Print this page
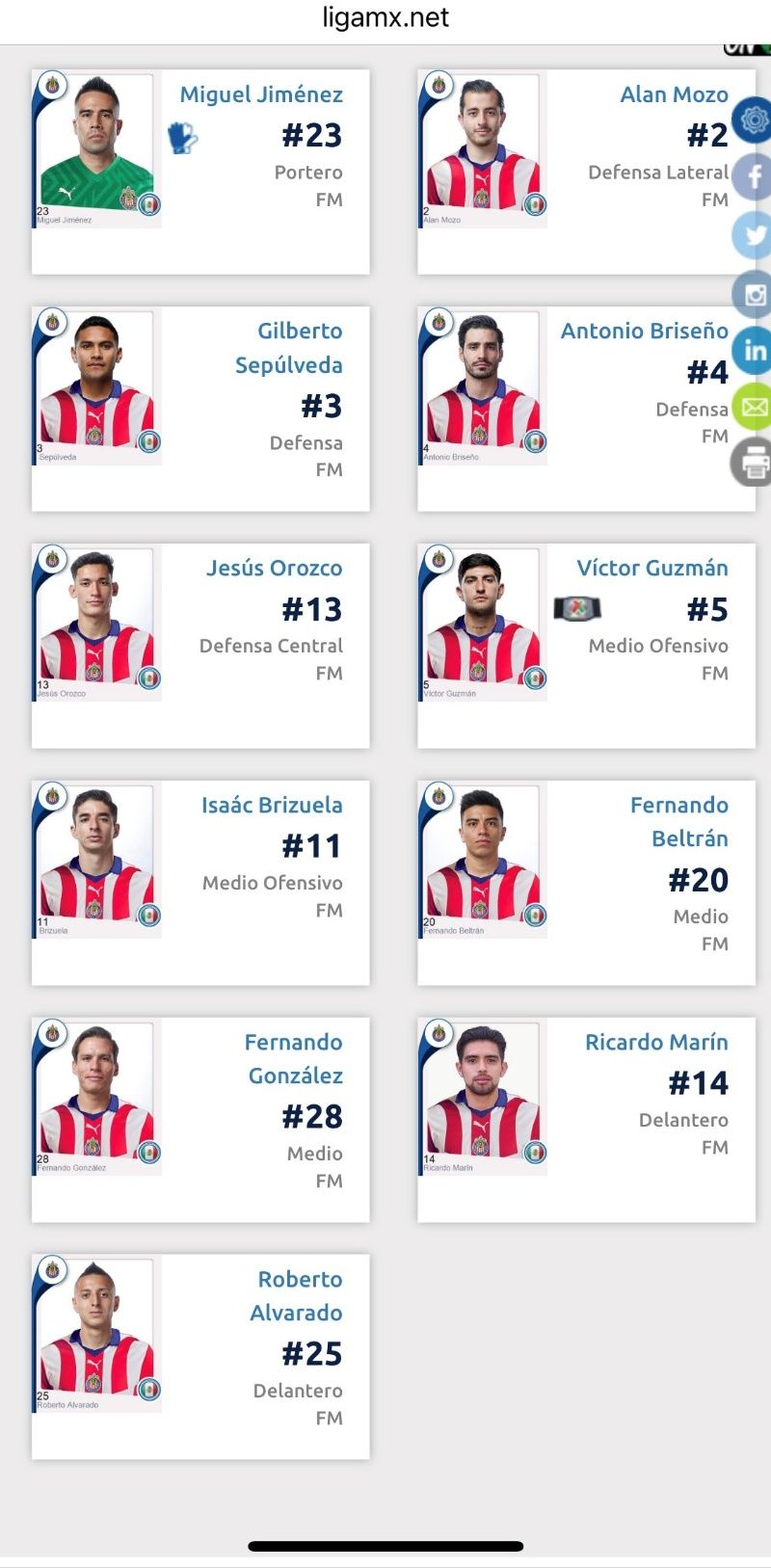The width and height of the screenshot is (771, 1568). coord(754,465)
